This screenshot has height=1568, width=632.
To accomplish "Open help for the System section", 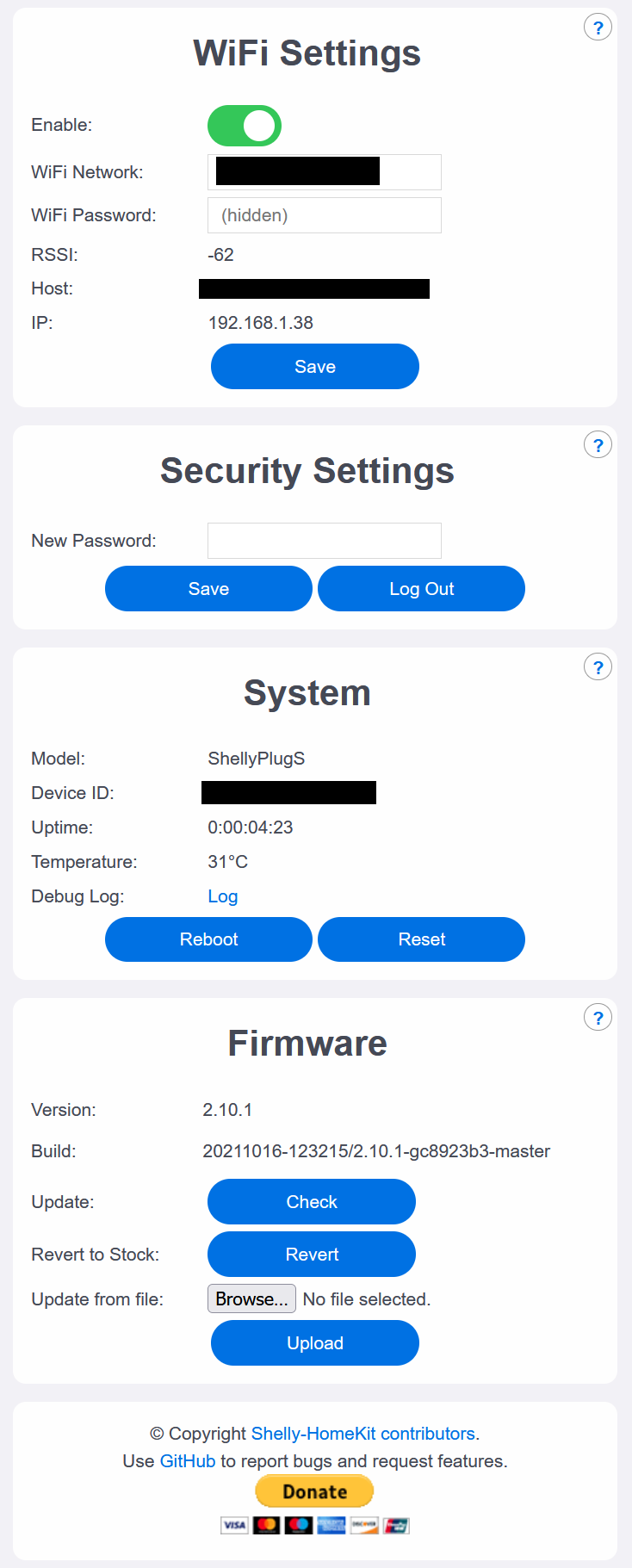I will click(x=598, y=667).
